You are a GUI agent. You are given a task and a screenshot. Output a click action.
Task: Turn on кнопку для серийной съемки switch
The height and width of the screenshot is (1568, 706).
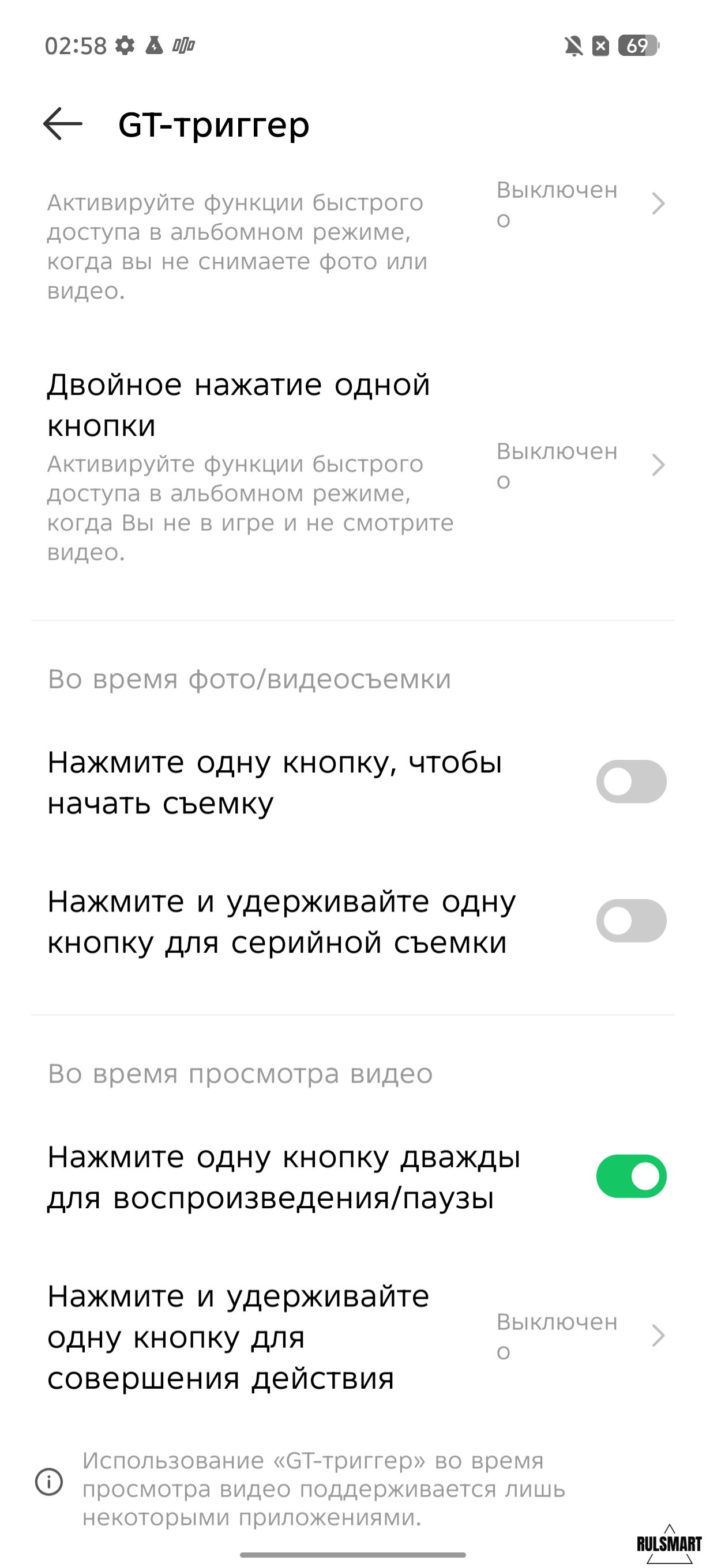630,921
